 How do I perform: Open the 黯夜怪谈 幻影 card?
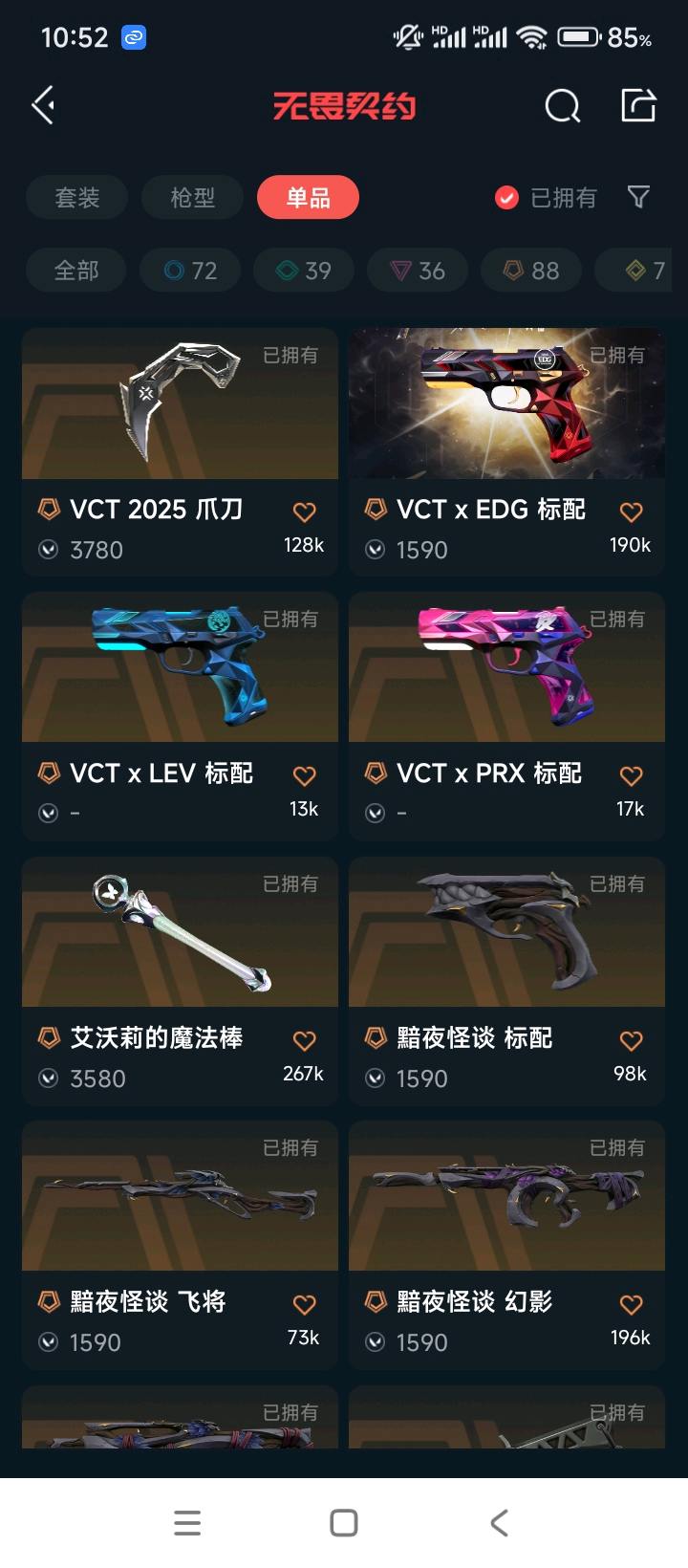click(x=506, y=1244)
